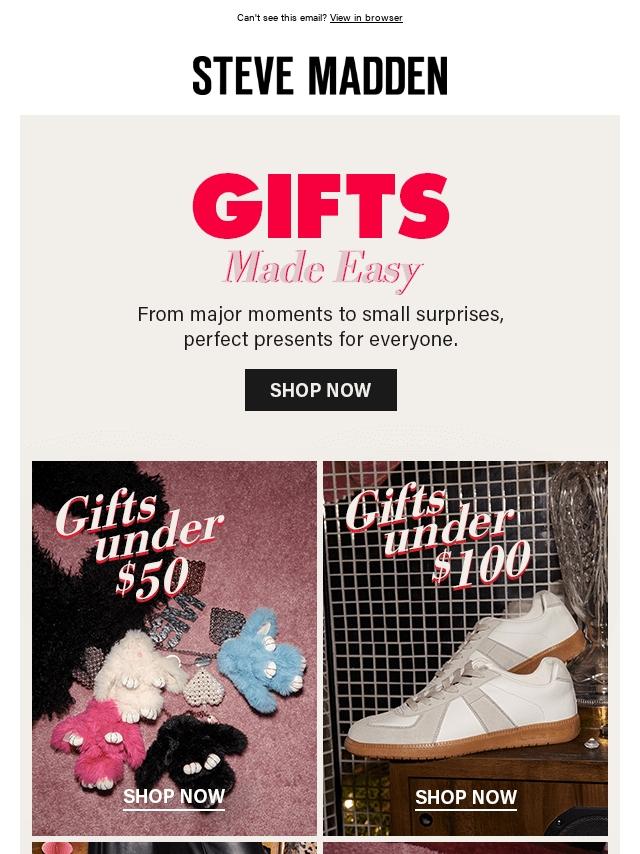Open the Gifts under $100 tile
Image resolution: width=640 pixels, height=854 pixels.
coord(465,648)
